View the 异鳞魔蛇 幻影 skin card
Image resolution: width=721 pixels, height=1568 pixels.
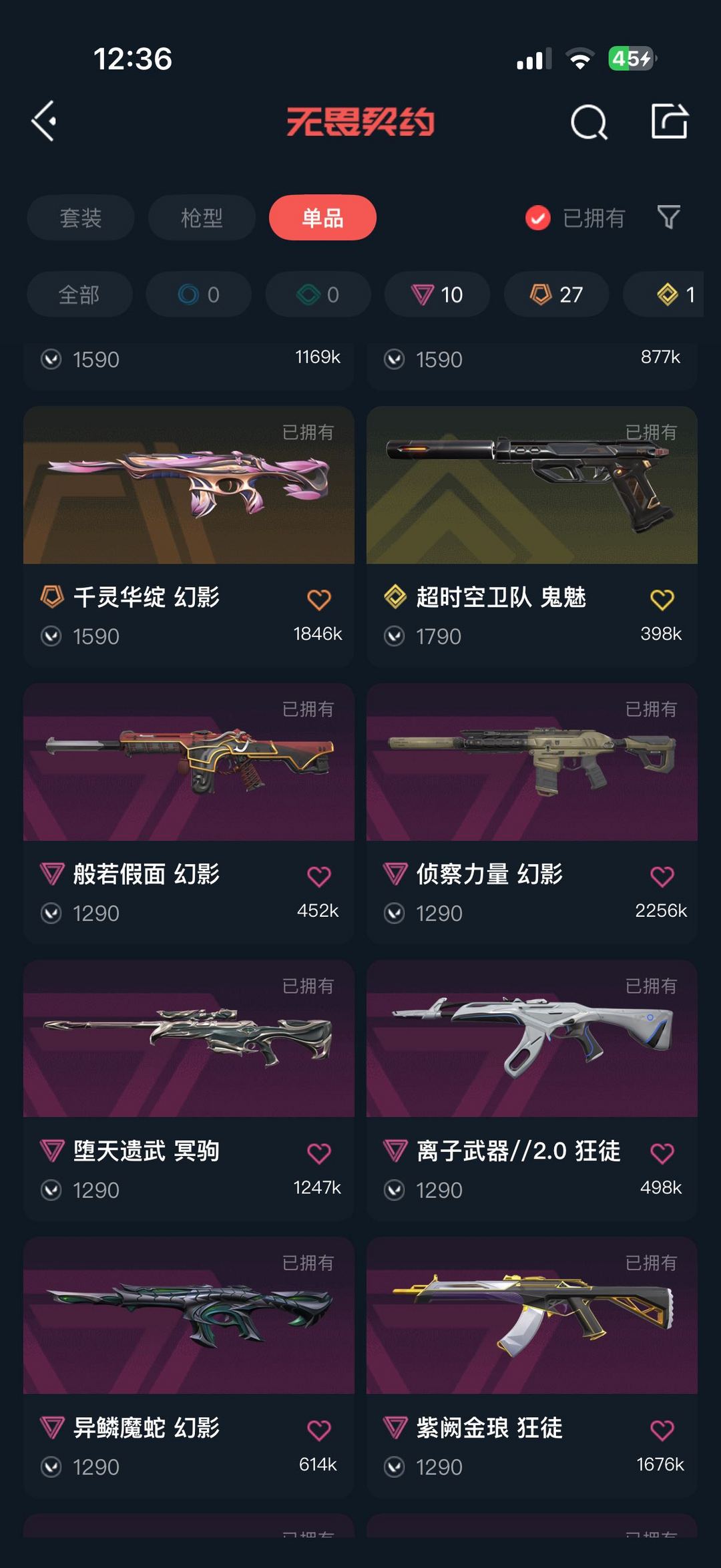(189, 1316)
